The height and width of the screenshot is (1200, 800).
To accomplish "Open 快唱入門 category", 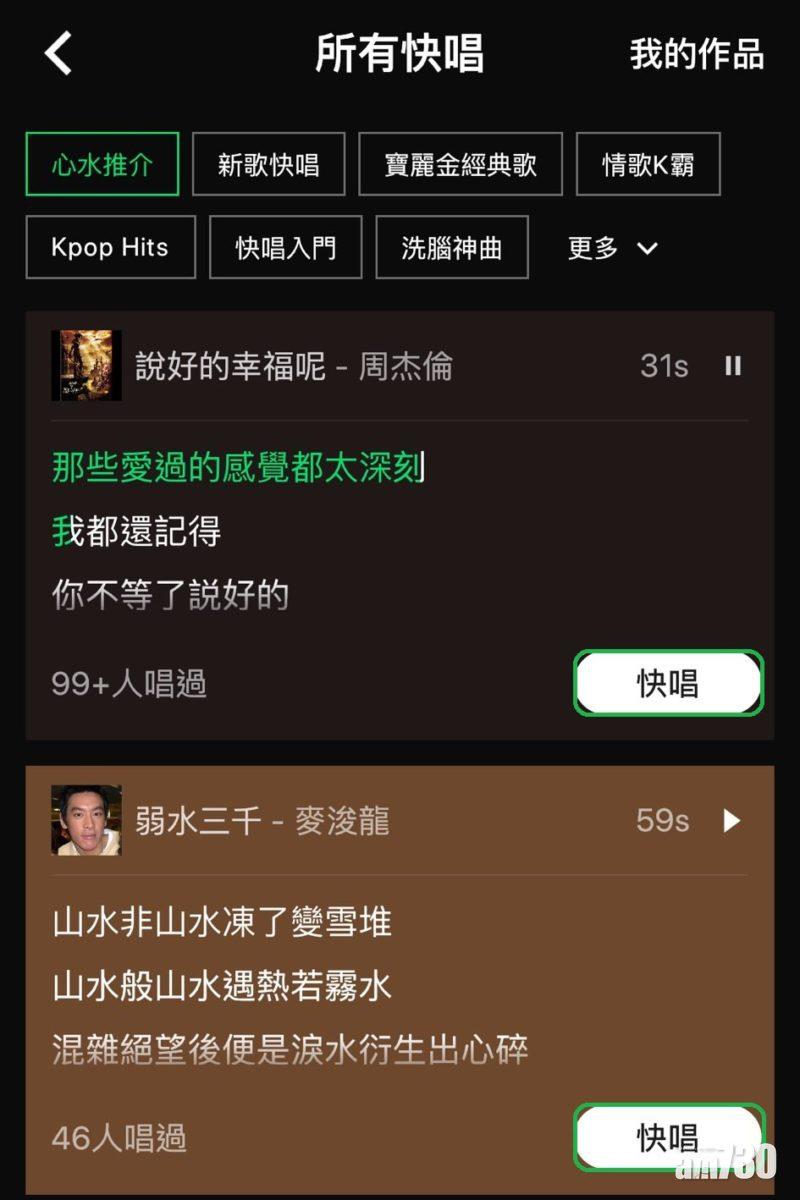I will click(285, 247).
